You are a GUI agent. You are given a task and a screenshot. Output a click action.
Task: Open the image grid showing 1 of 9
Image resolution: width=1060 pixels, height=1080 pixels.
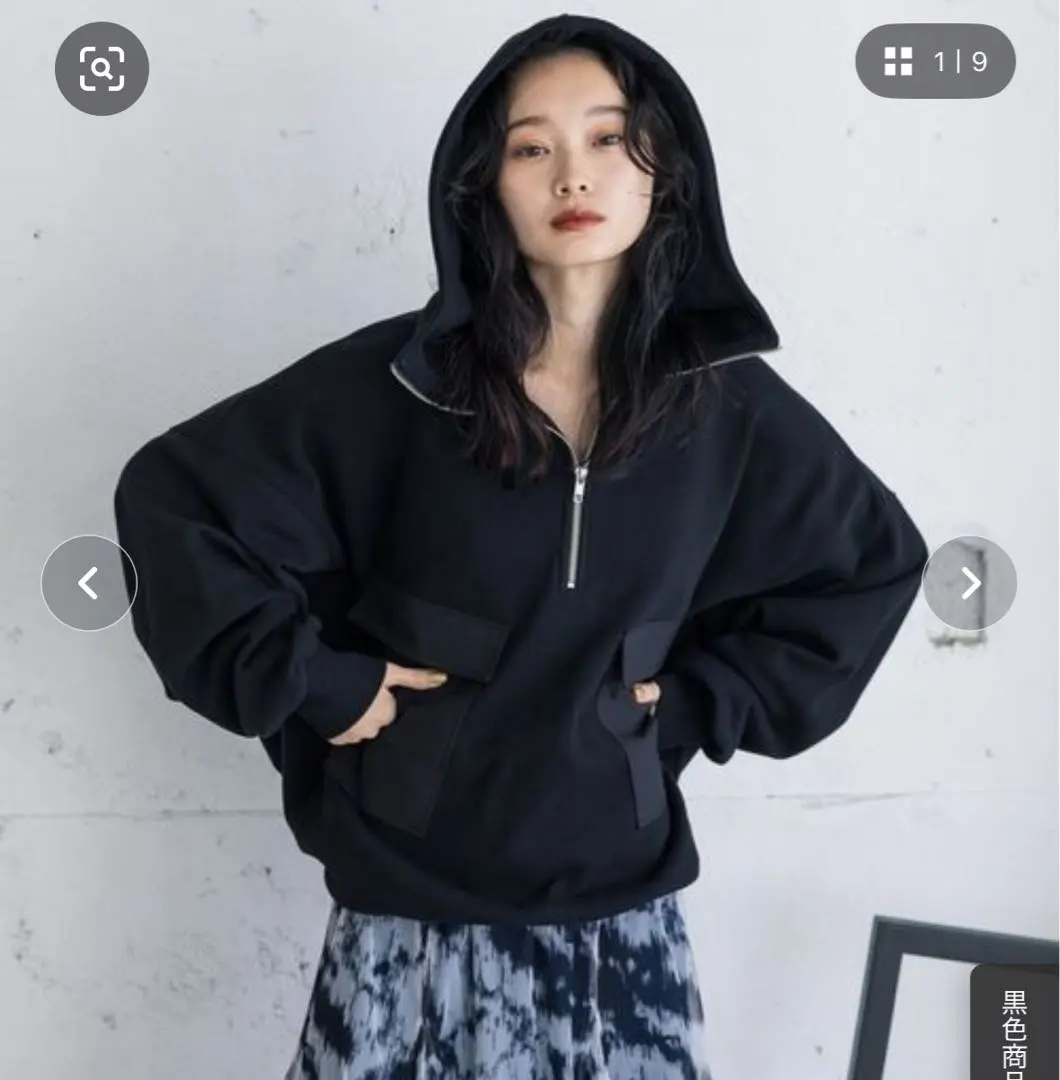[x=935, y=62]
